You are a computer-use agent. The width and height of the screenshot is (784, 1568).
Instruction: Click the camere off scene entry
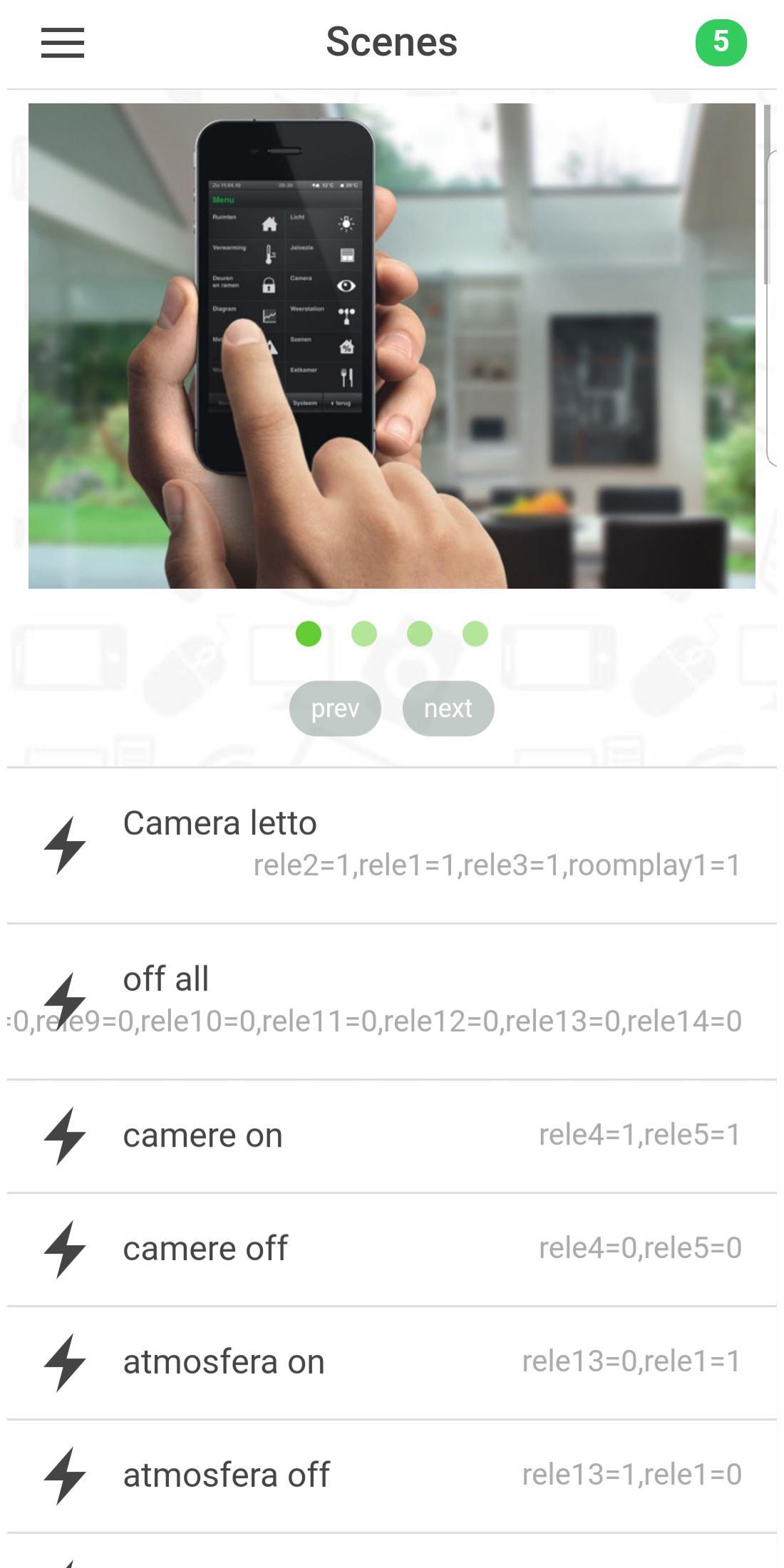coord(392,1247)
